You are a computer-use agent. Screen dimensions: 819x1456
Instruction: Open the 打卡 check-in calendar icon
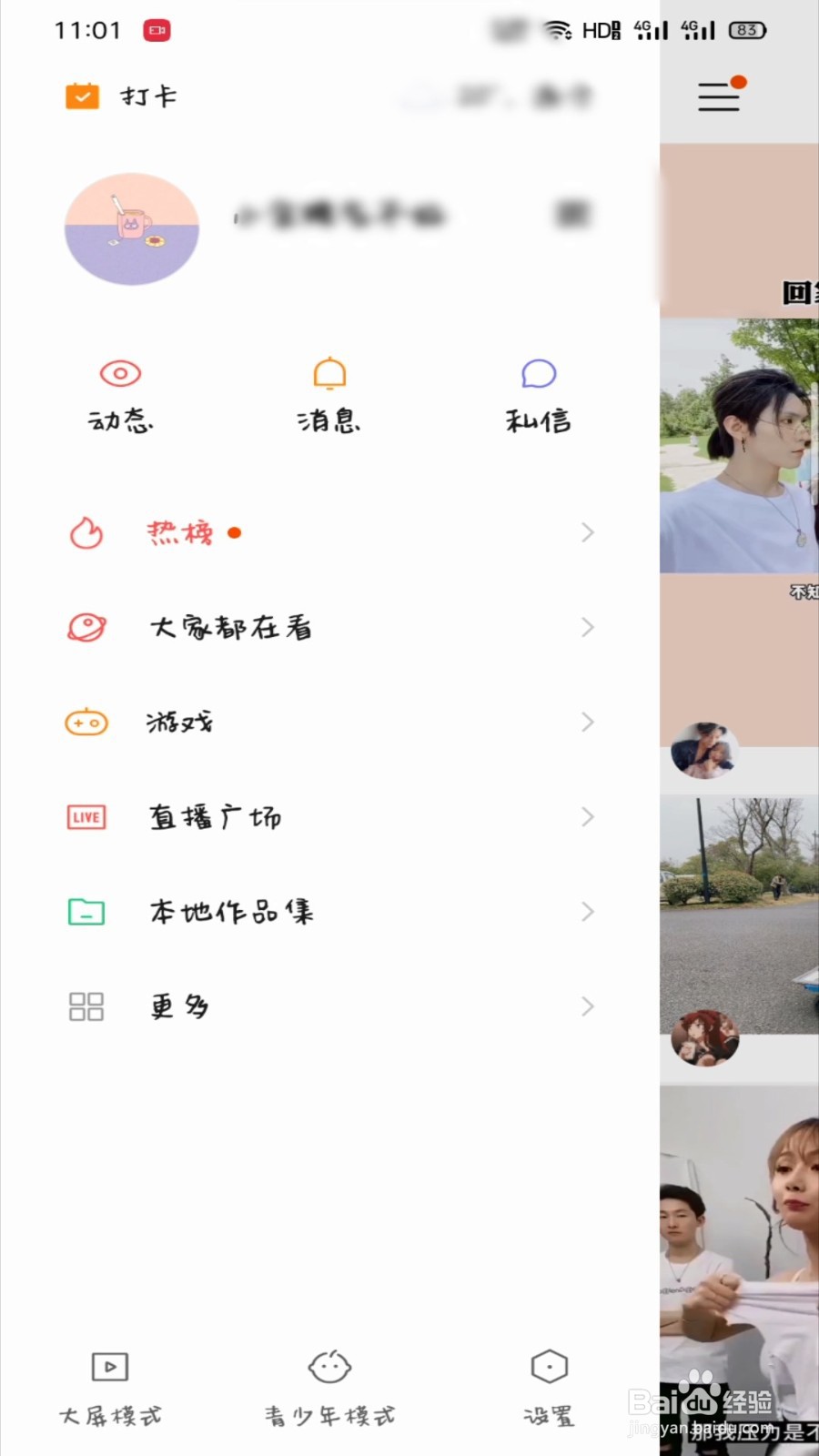82,94
